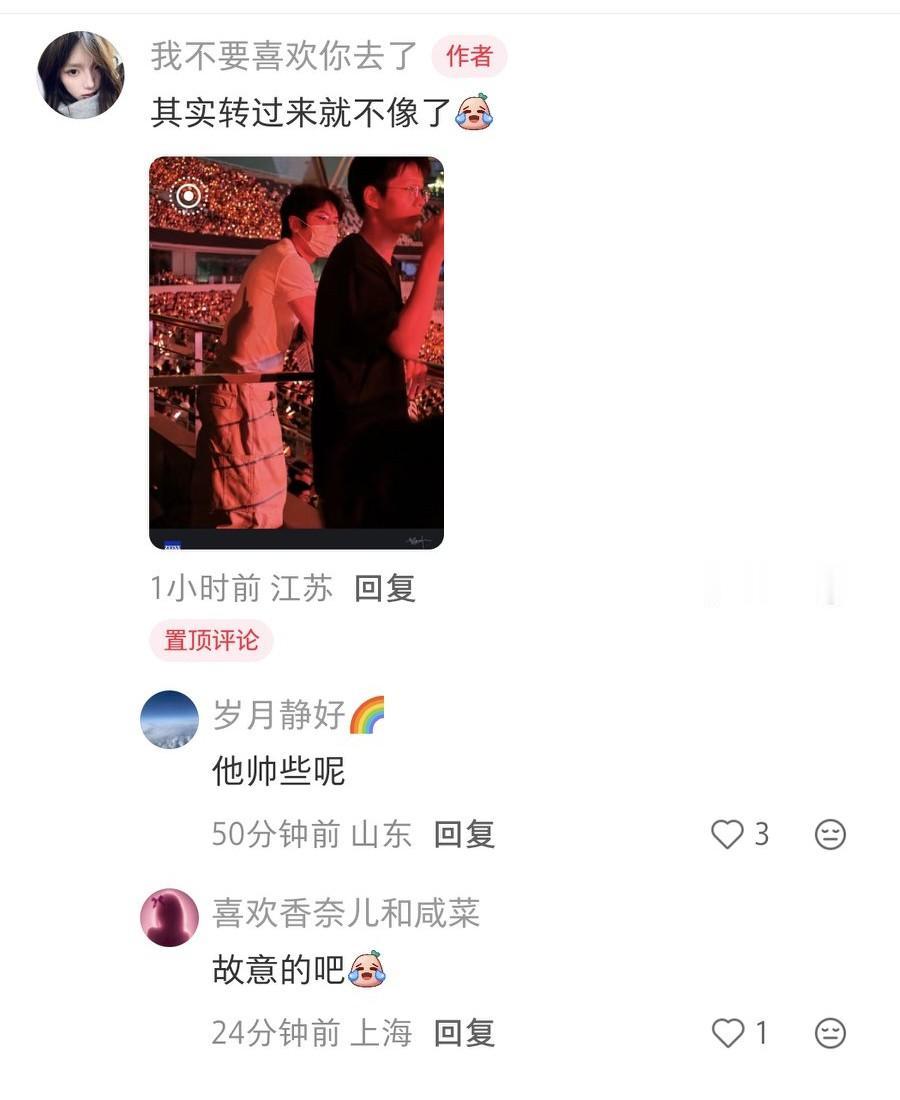Open the photo attached to the author's comment
This screenshot has width=900, height=1100.
(297, 353)
